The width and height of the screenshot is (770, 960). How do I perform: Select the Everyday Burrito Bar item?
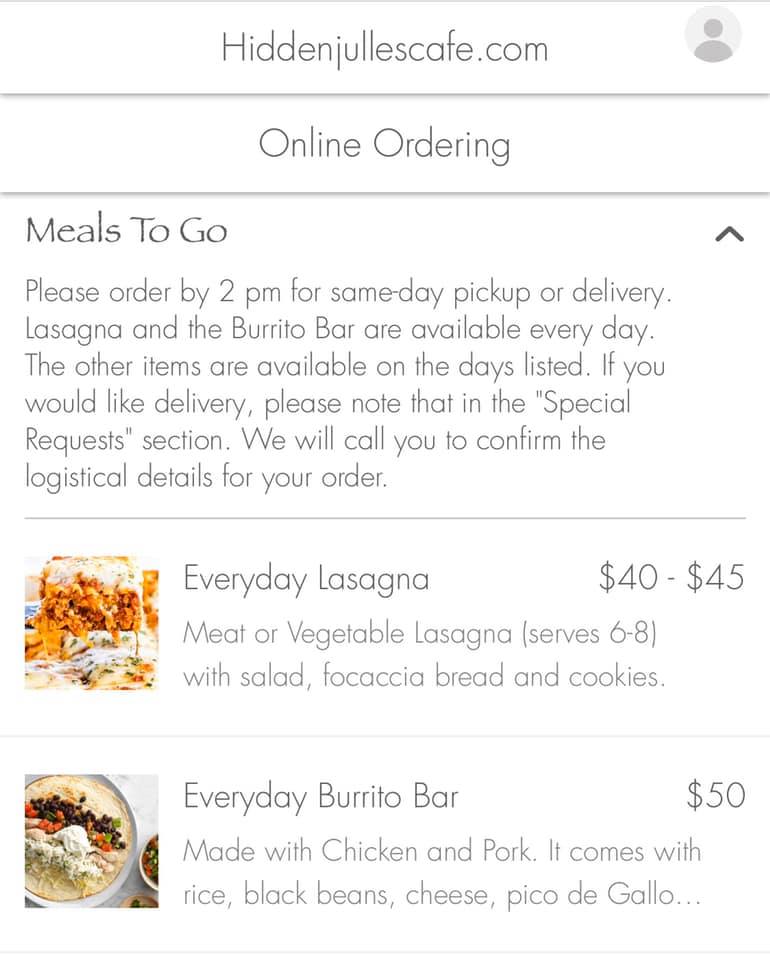321,797
